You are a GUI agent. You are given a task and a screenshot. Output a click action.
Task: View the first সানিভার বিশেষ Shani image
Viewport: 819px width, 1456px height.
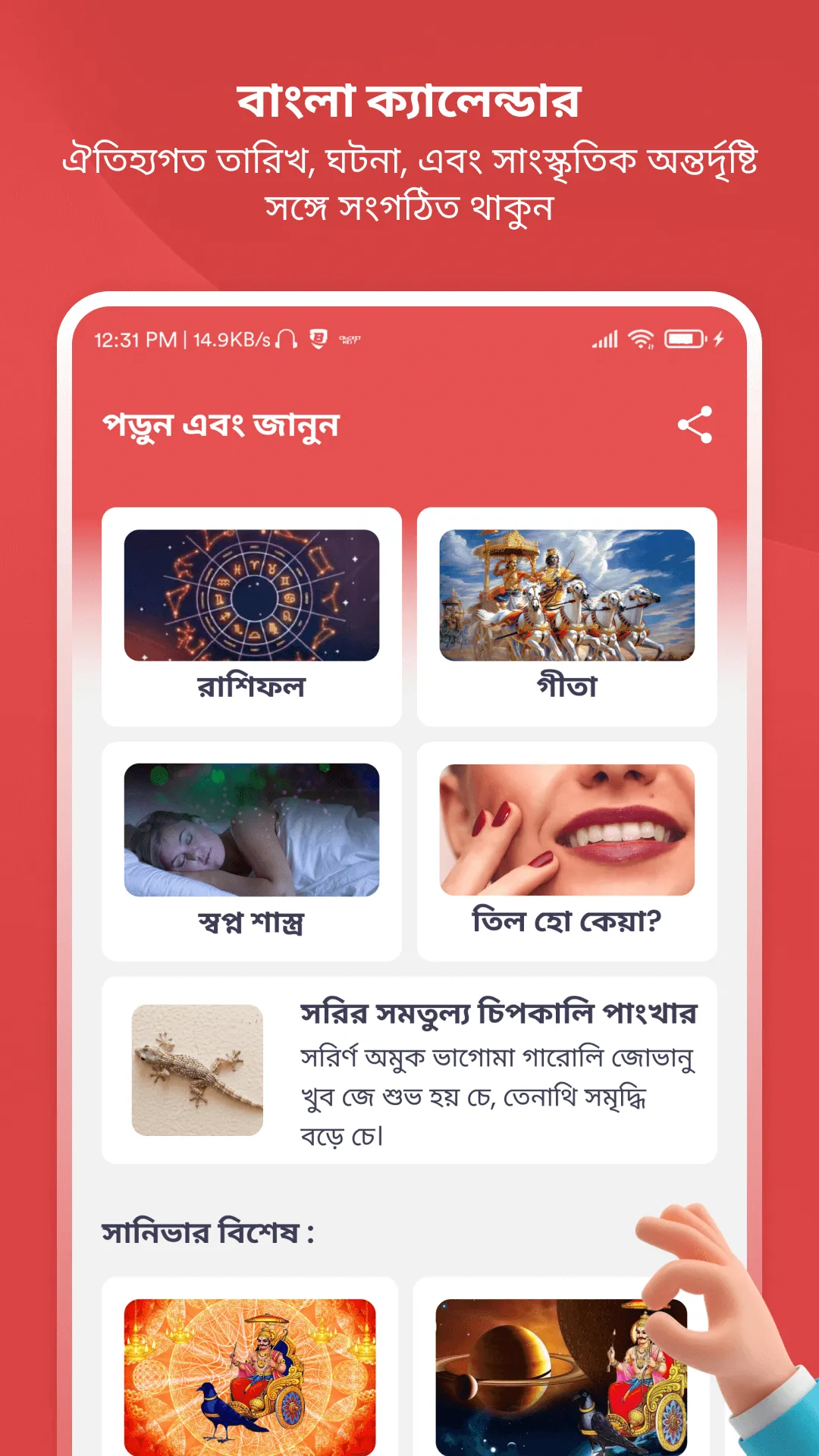(250, 1373)
